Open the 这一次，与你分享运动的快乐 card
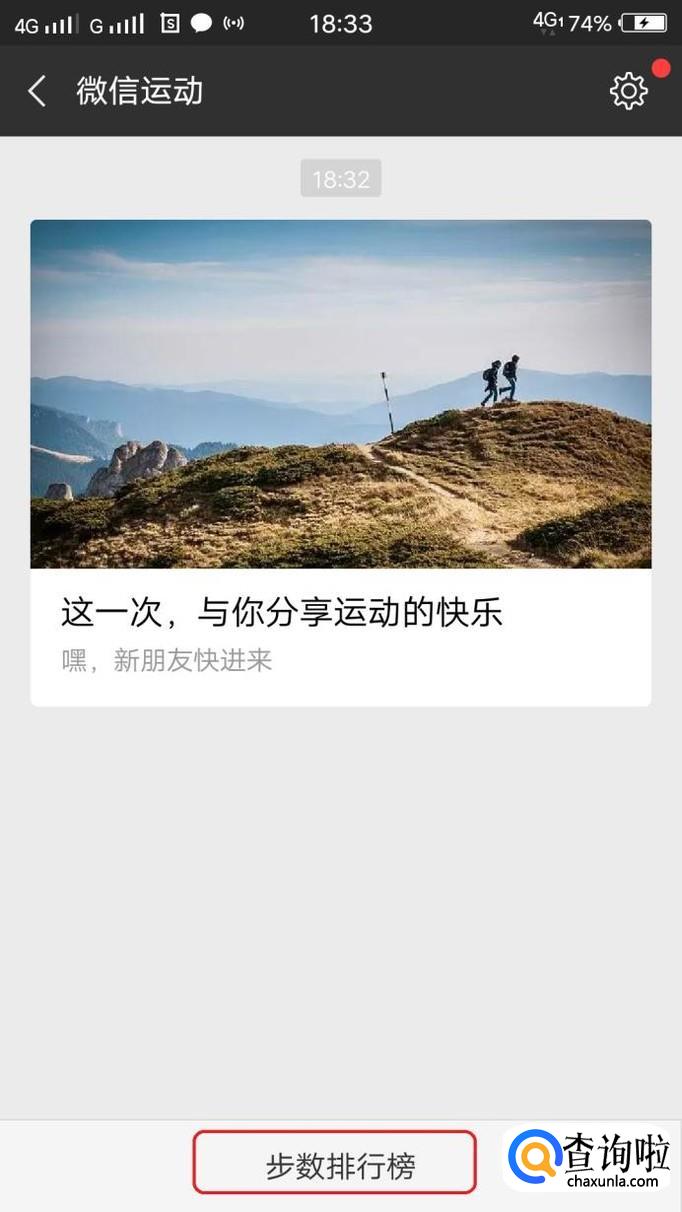 click(x=340, y=462)
